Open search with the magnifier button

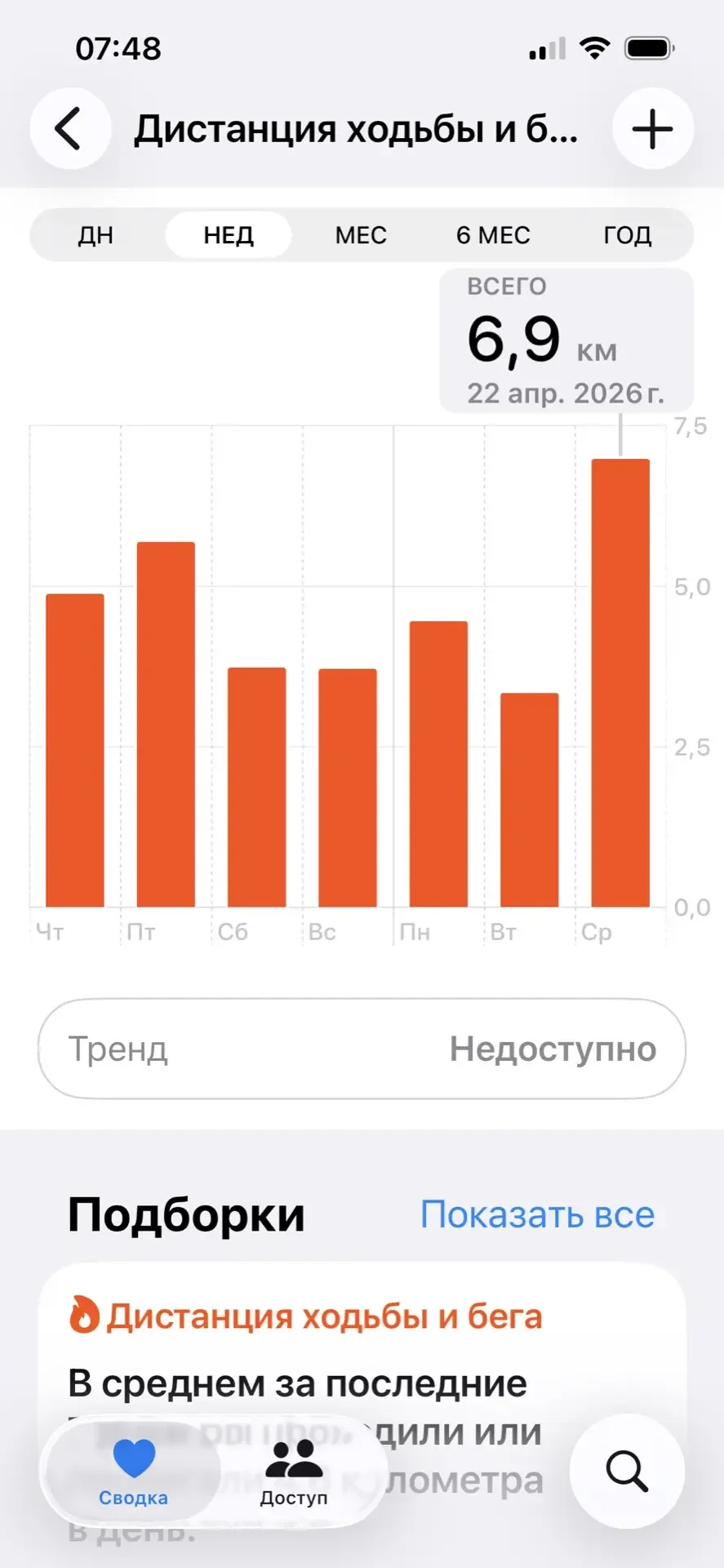tap(627, 1471)
